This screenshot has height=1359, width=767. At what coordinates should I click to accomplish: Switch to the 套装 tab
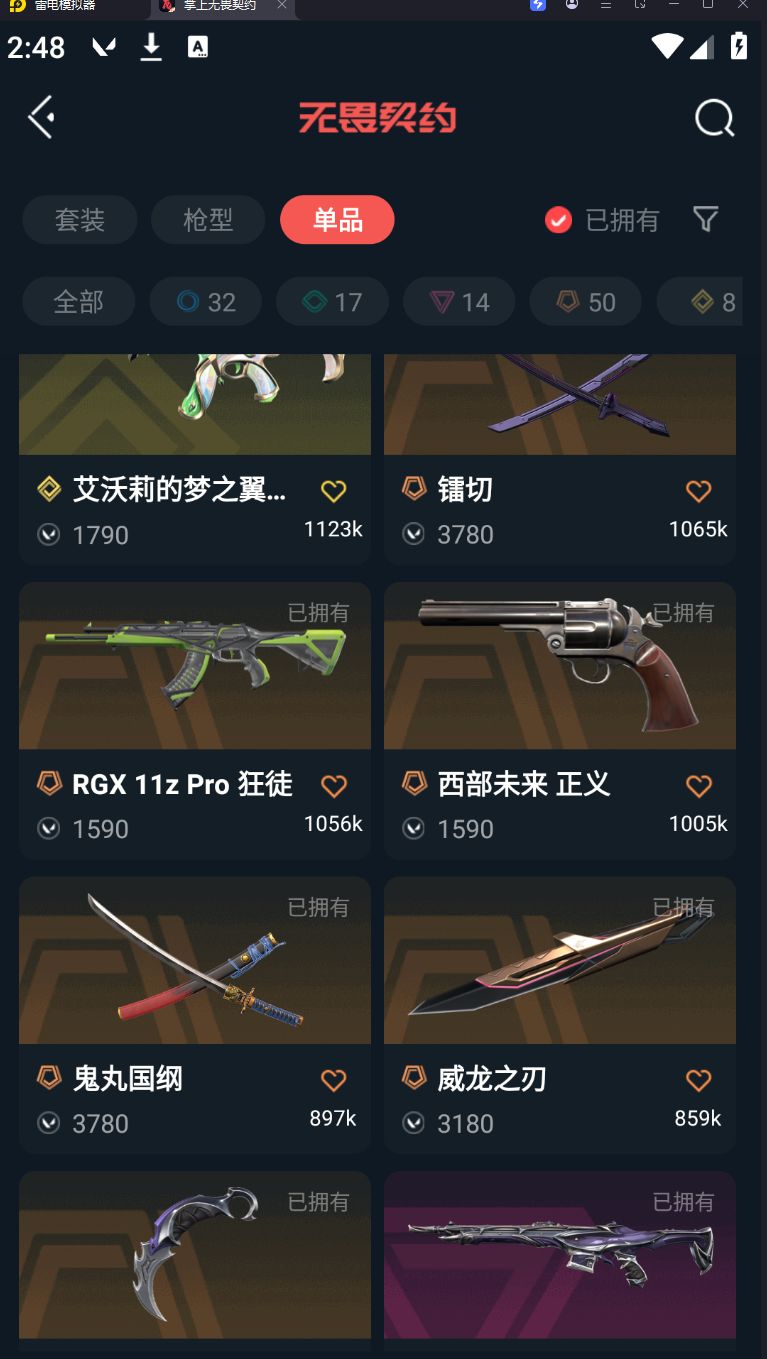tap(80, 220)
